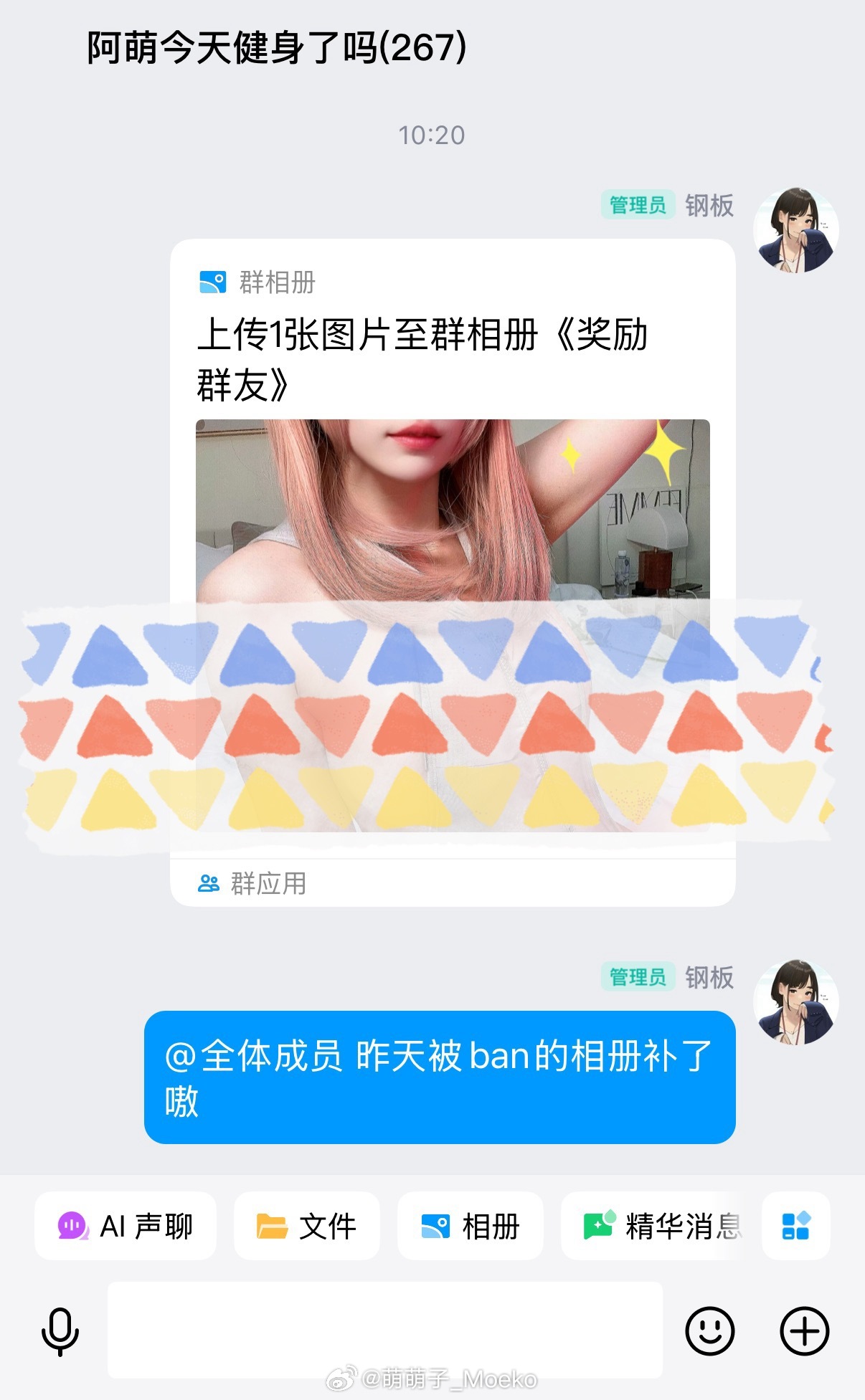This screenshot has height=1400, width=865.
Task: Tap the microphone voice input icon
Action: pos(60,1331)
